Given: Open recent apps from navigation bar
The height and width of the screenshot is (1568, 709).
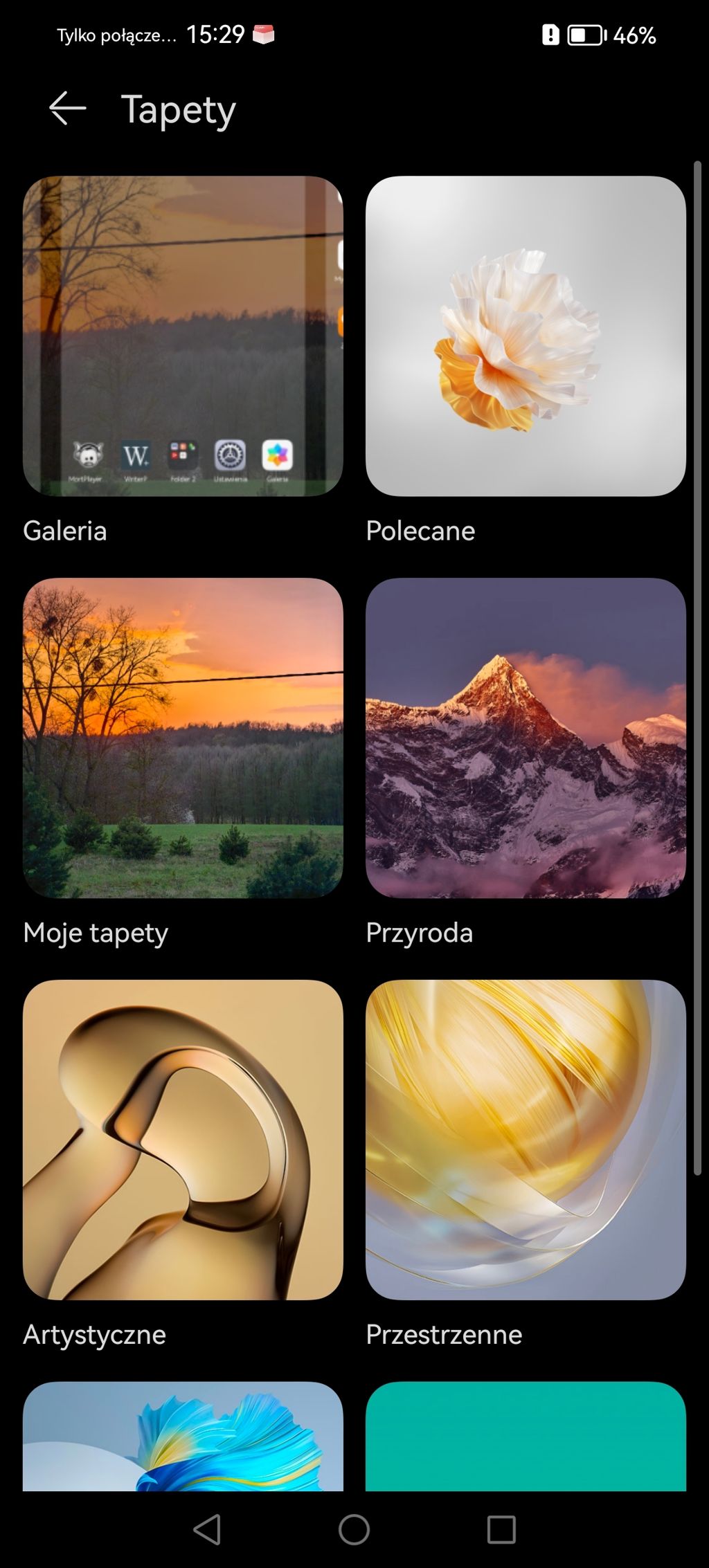Looking at the screenshot, I should tap(501, 1529).
